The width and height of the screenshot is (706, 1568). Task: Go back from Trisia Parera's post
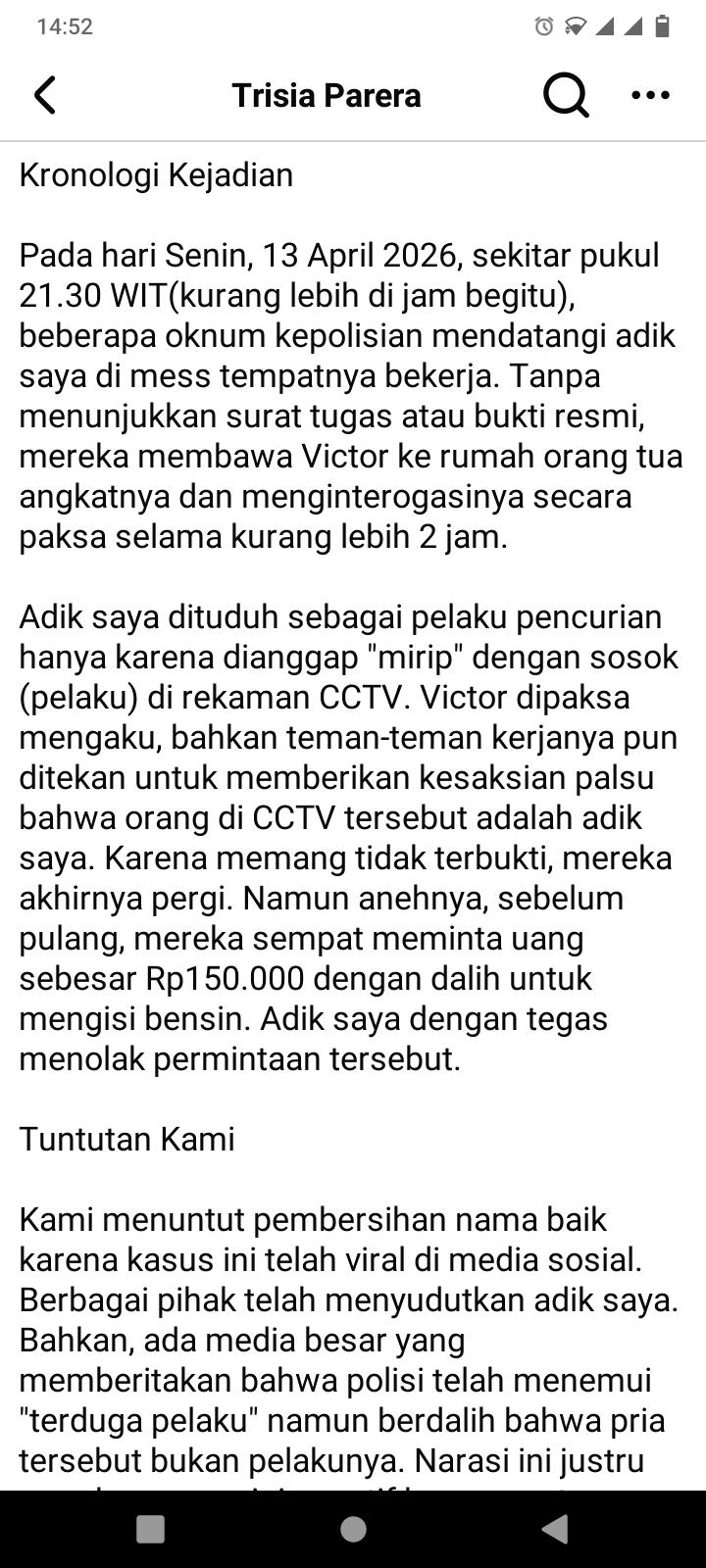tap(45, 95)
